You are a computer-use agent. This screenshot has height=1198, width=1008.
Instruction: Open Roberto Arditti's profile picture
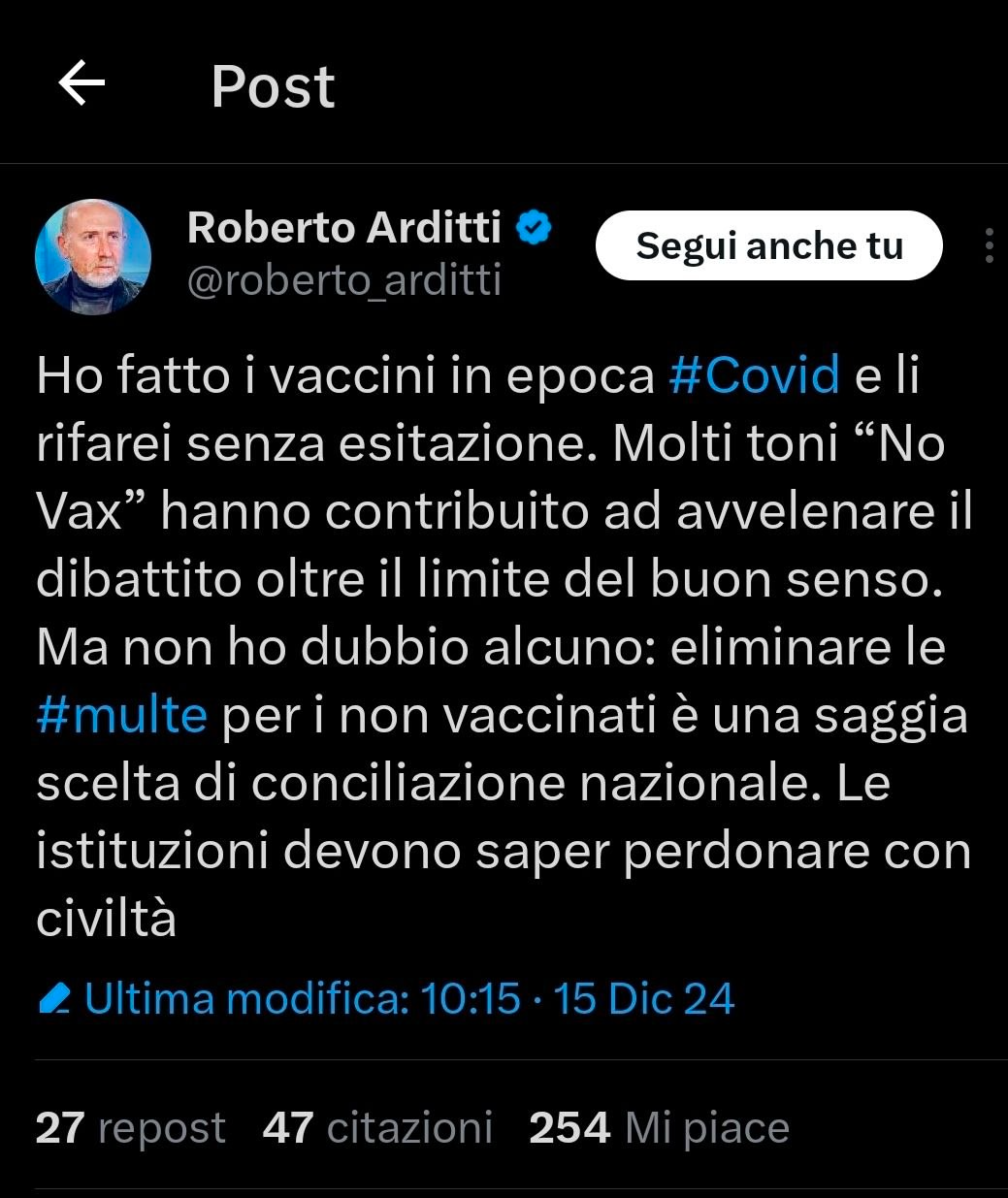[93, 257]
